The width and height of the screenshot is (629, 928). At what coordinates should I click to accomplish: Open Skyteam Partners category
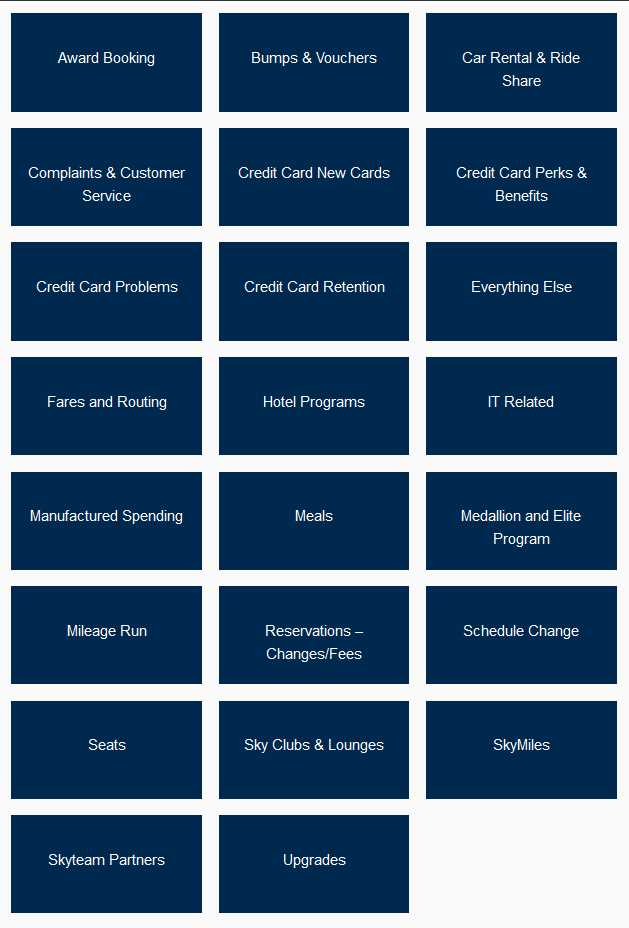point(106,864)
